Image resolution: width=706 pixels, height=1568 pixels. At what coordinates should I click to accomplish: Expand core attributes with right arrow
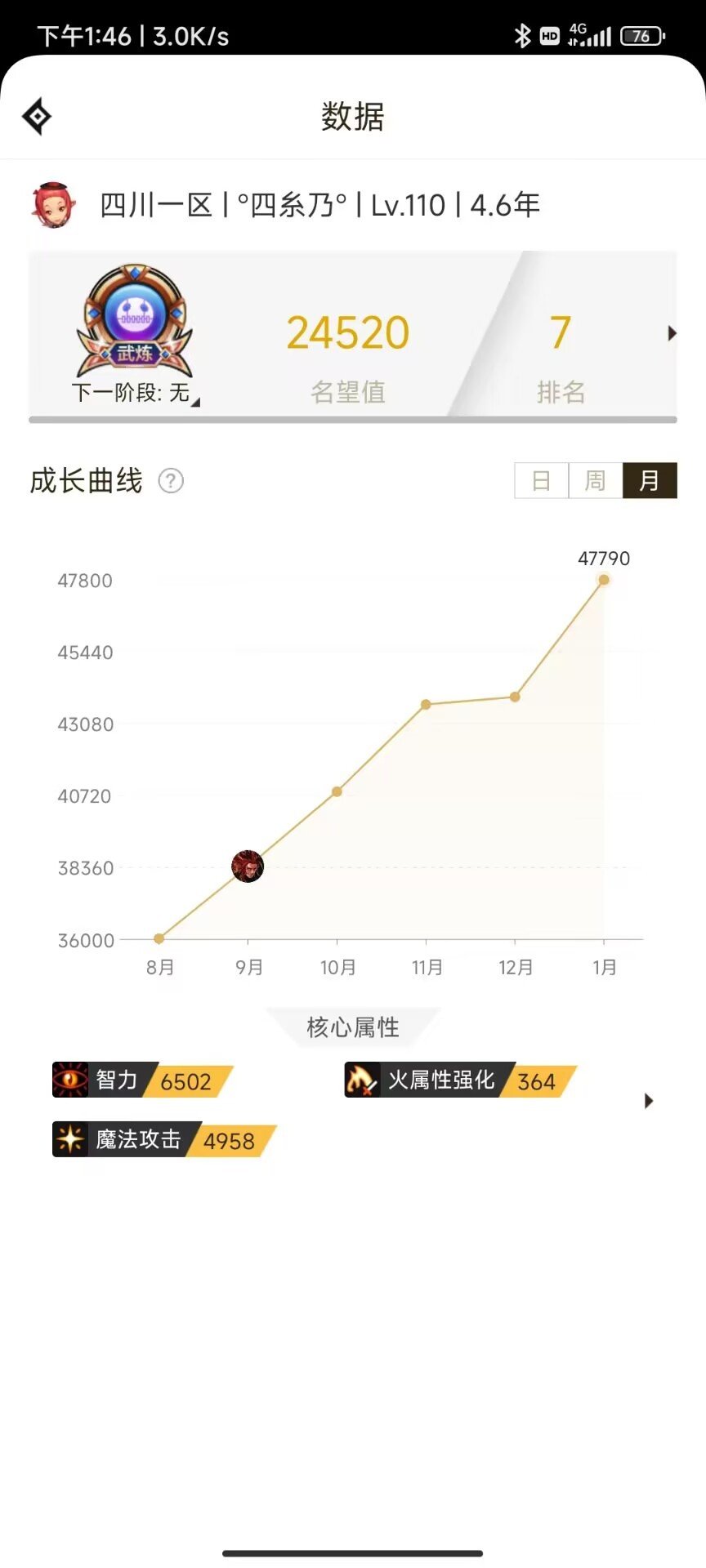[649, 1101]
